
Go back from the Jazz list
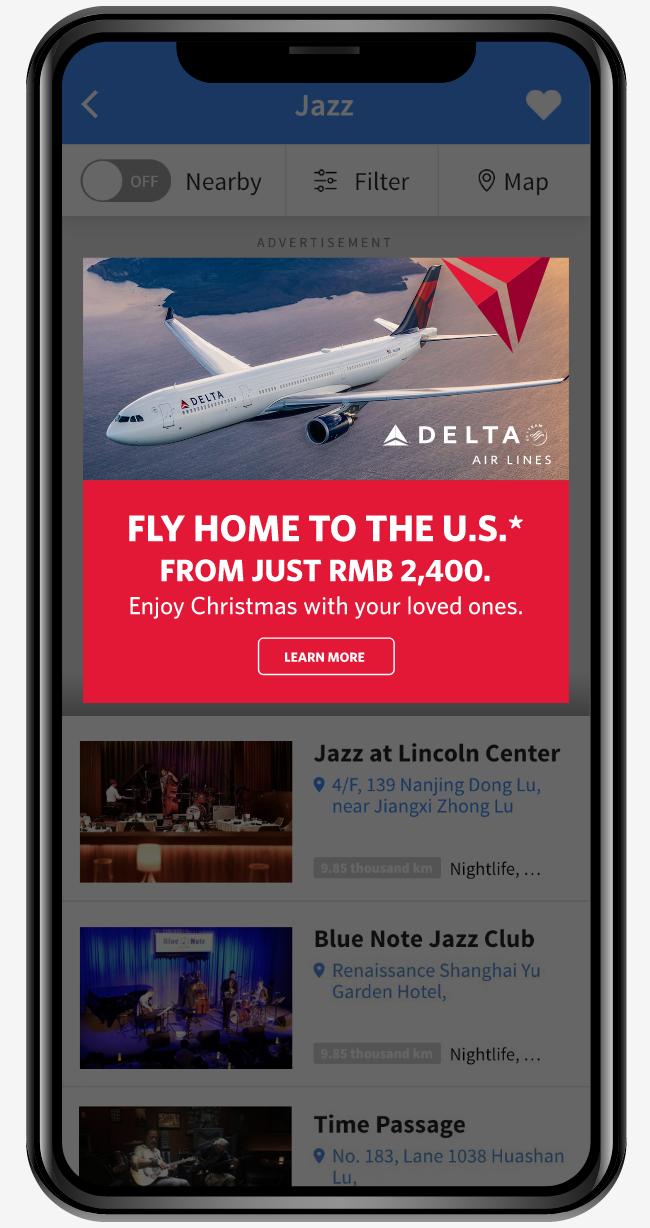91,105
